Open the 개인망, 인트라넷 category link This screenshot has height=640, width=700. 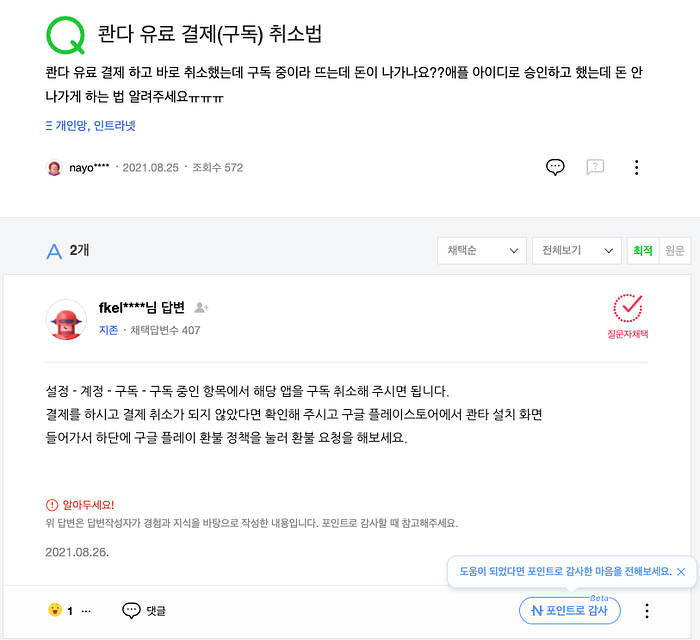coord(91,126)
